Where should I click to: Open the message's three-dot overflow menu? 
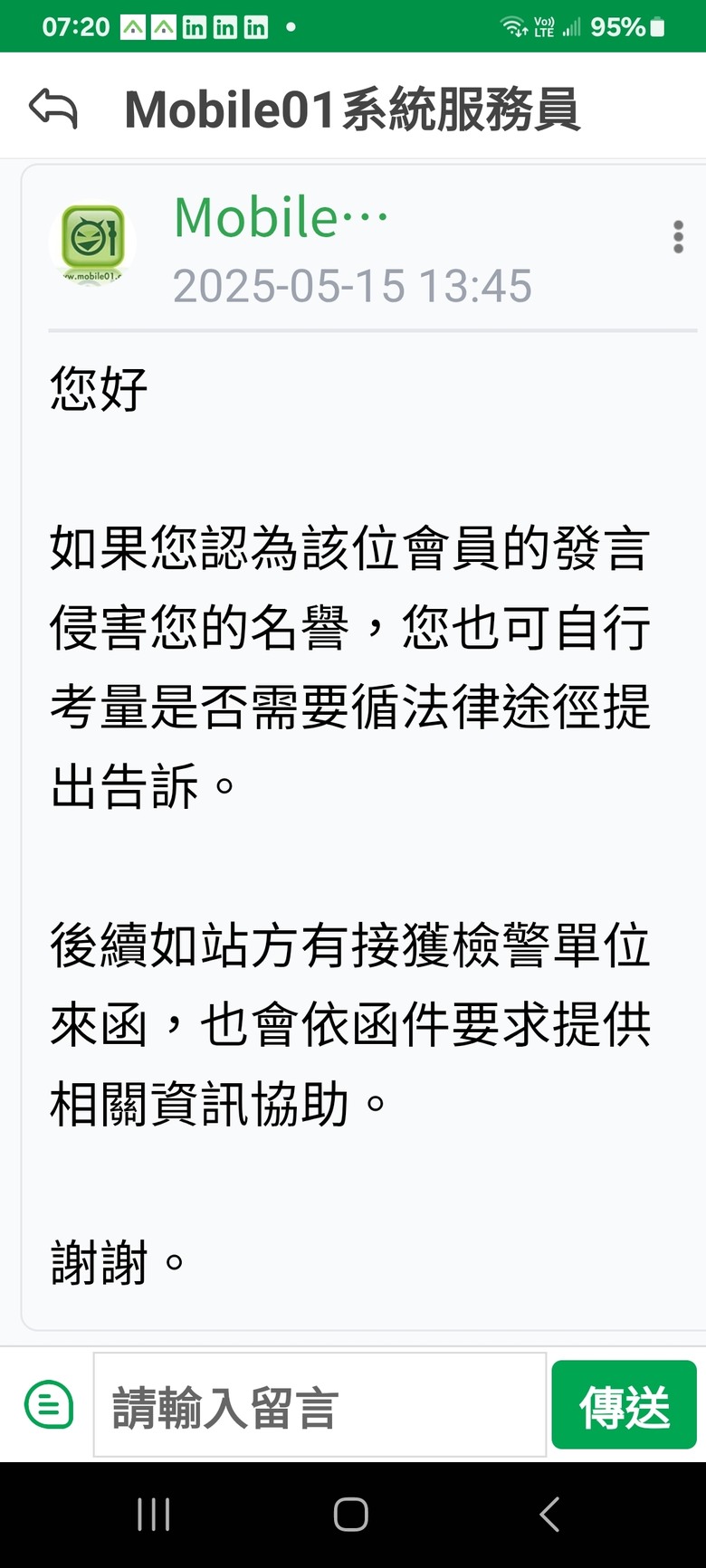pos(678,237)
